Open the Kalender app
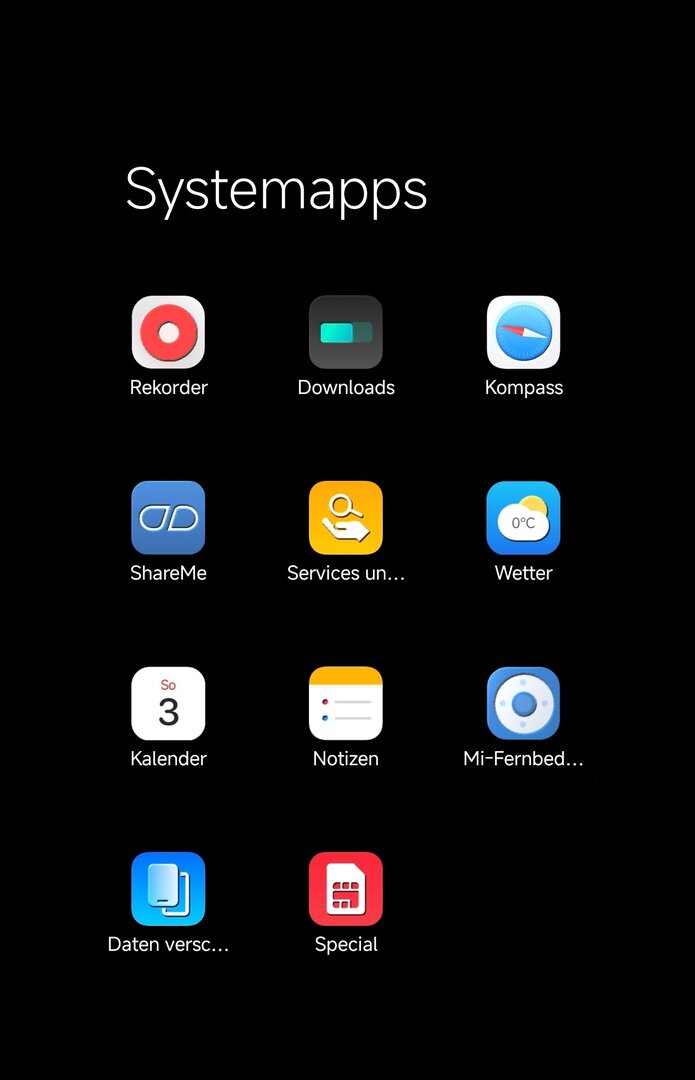The height and width of the screenshot is (1080, 695). (x=168, y=703)
